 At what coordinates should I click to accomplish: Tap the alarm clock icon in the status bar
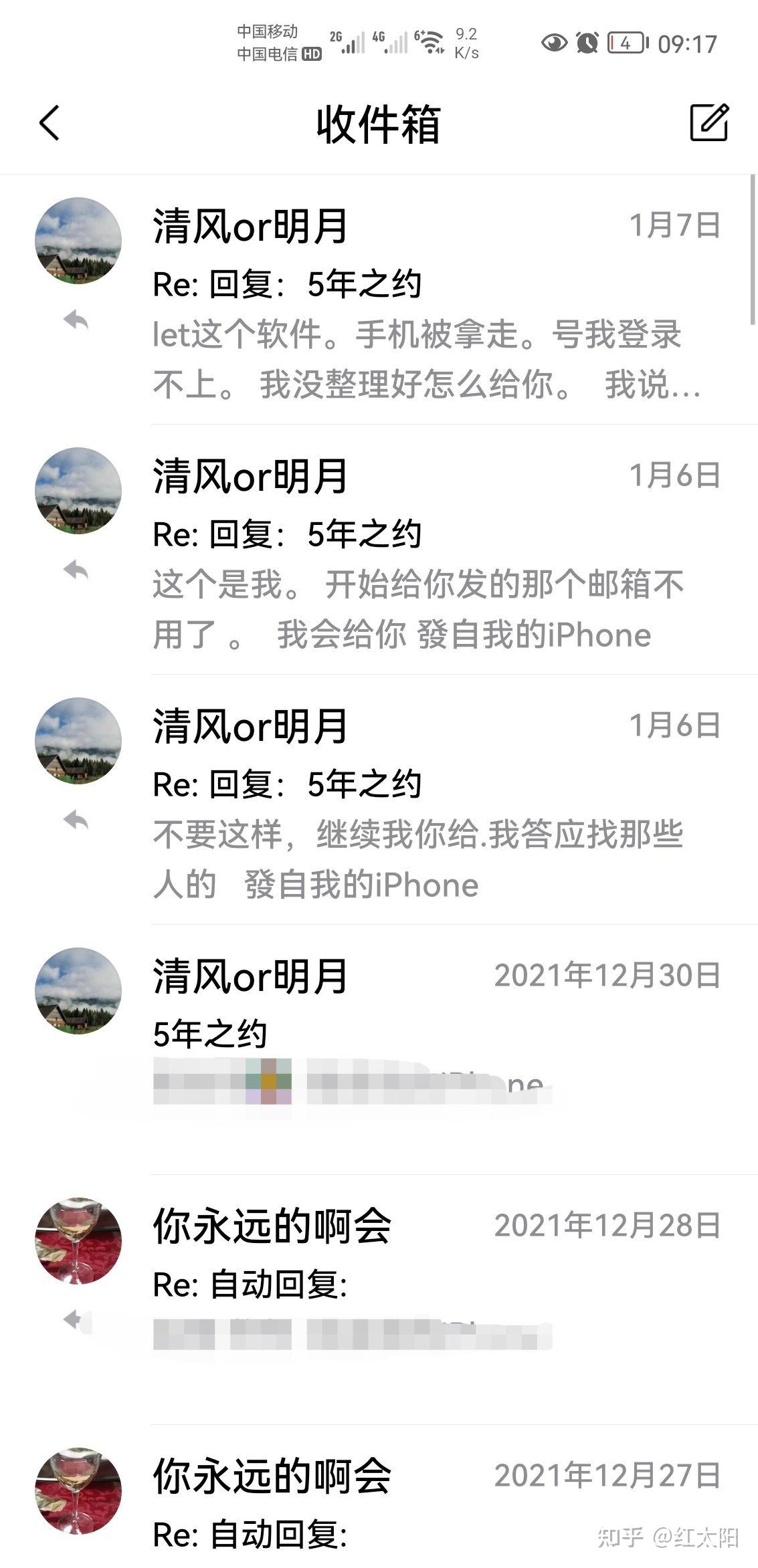click(x=587, y=43)
